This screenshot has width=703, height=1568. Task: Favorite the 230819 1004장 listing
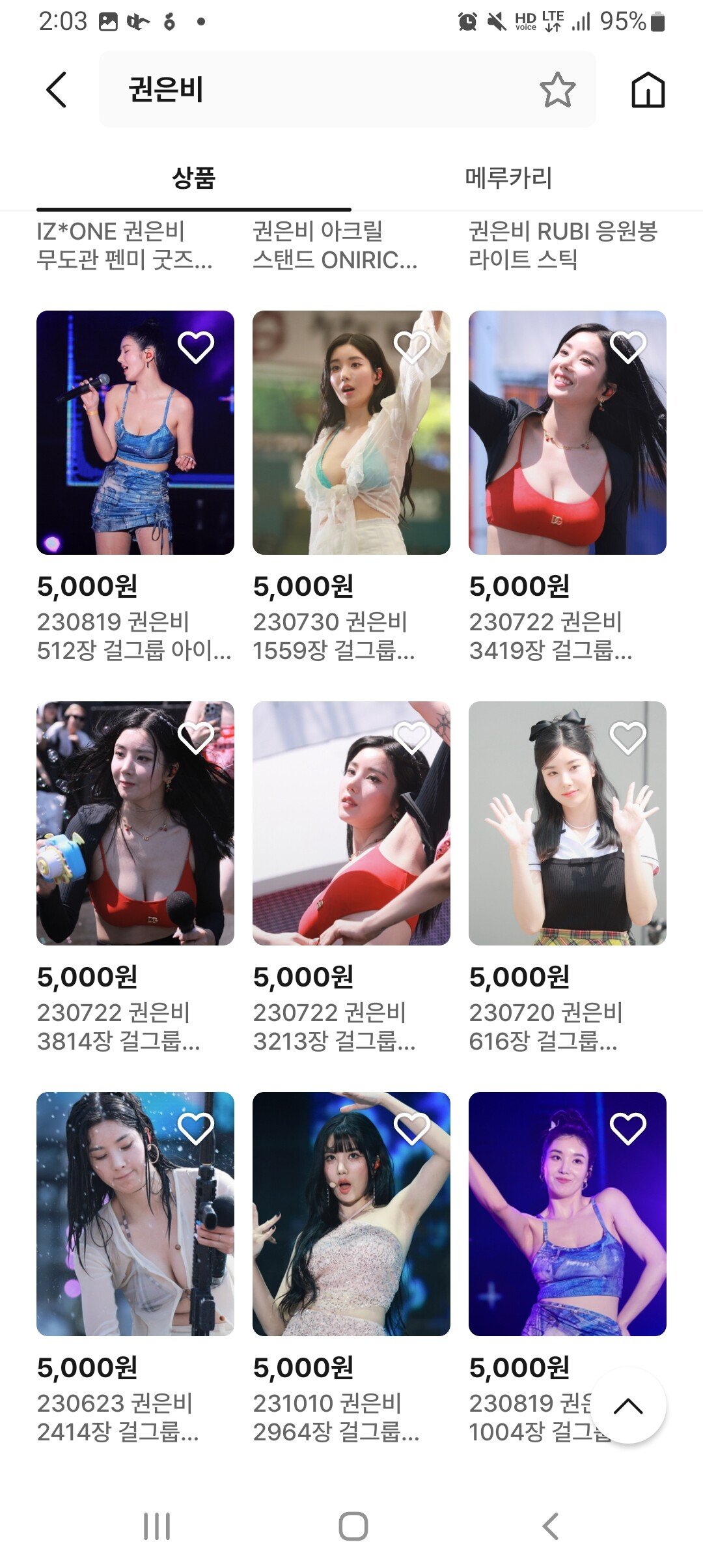click(628, 1128)
